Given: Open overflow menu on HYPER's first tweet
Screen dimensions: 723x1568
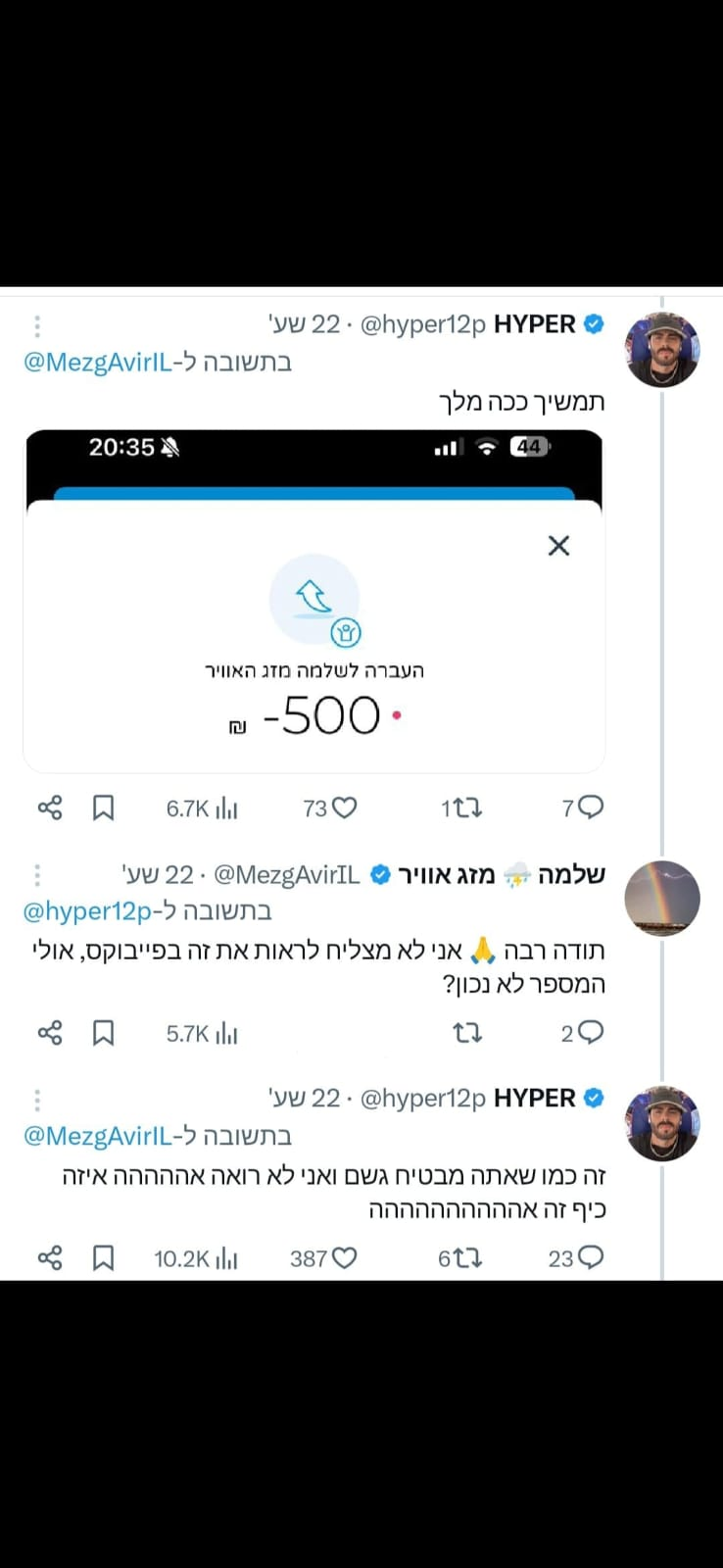Looking at the screenshot, I should click(x=37, y=325).
